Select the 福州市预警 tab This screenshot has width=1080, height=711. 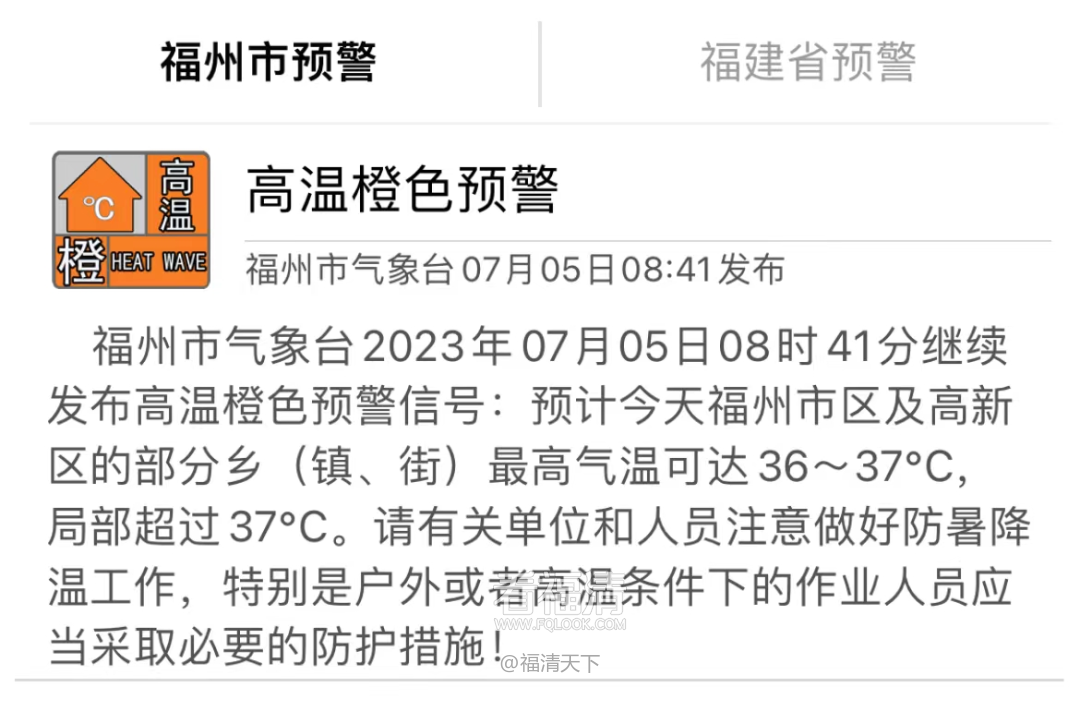click(268, 62)
